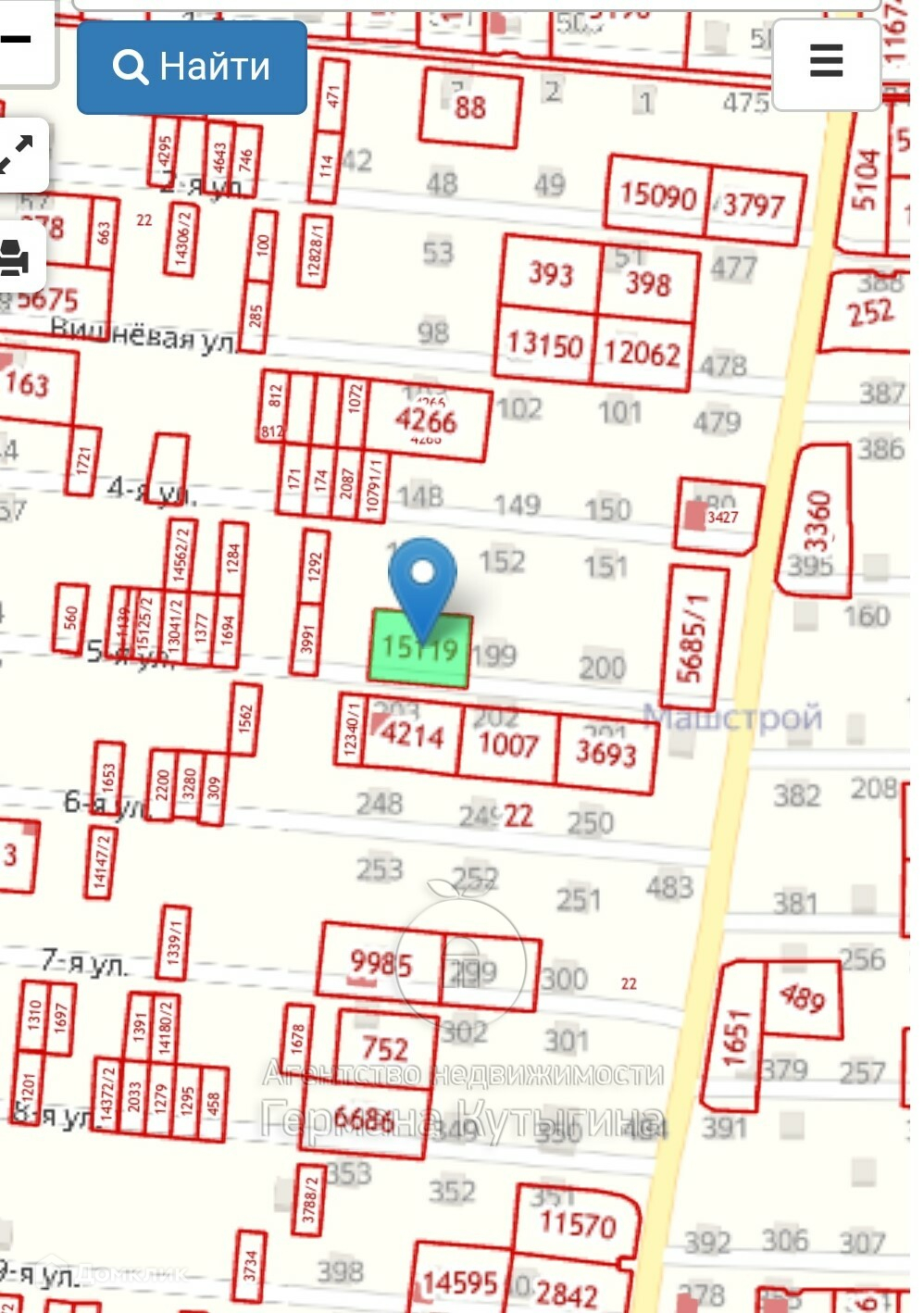The height and width of the screenshot is (1313, 924).
Task: Tap the Найти search button
Action: click(x=192, y=68)
